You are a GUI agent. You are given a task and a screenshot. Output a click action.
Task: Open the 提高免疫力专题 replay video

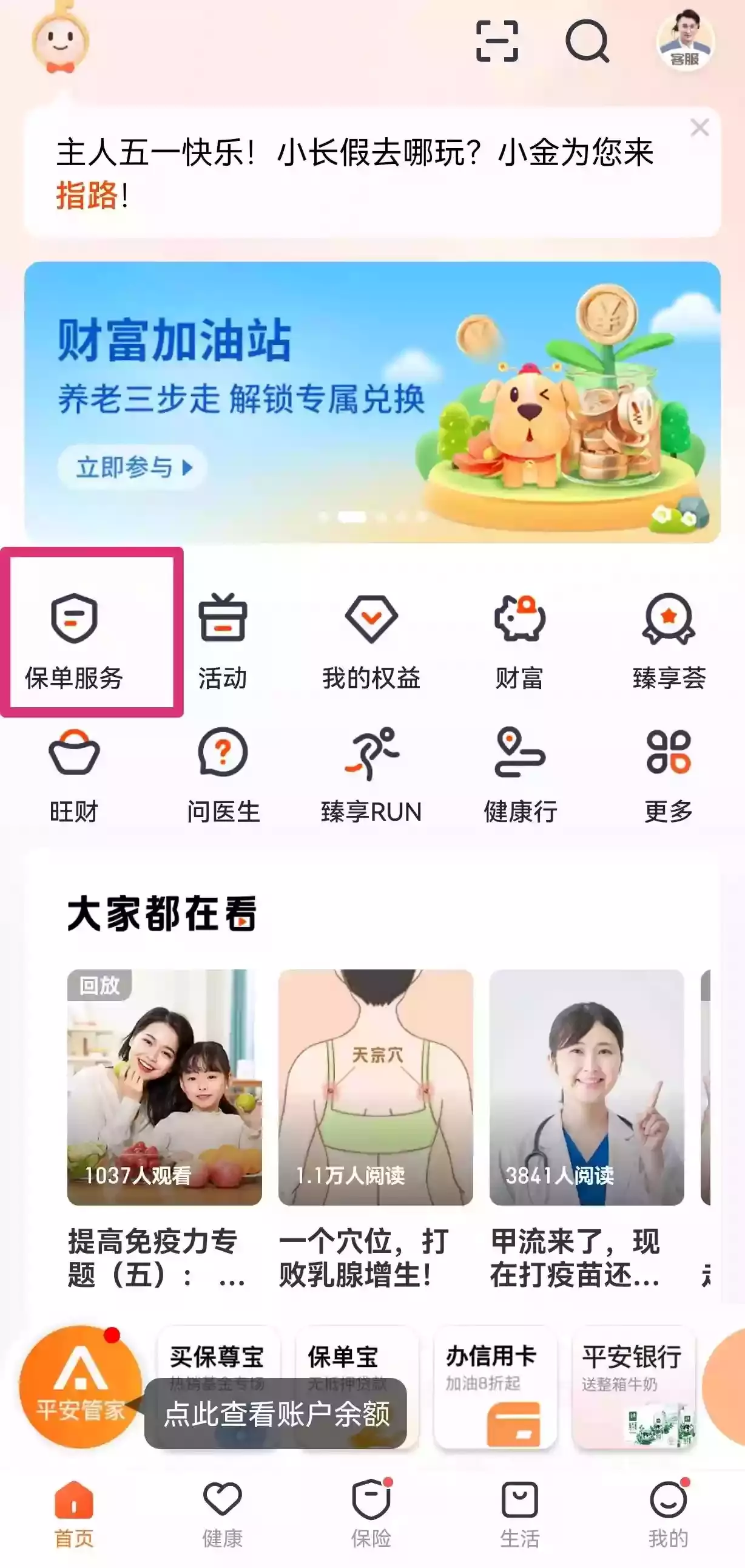(x=164, y=1087)
